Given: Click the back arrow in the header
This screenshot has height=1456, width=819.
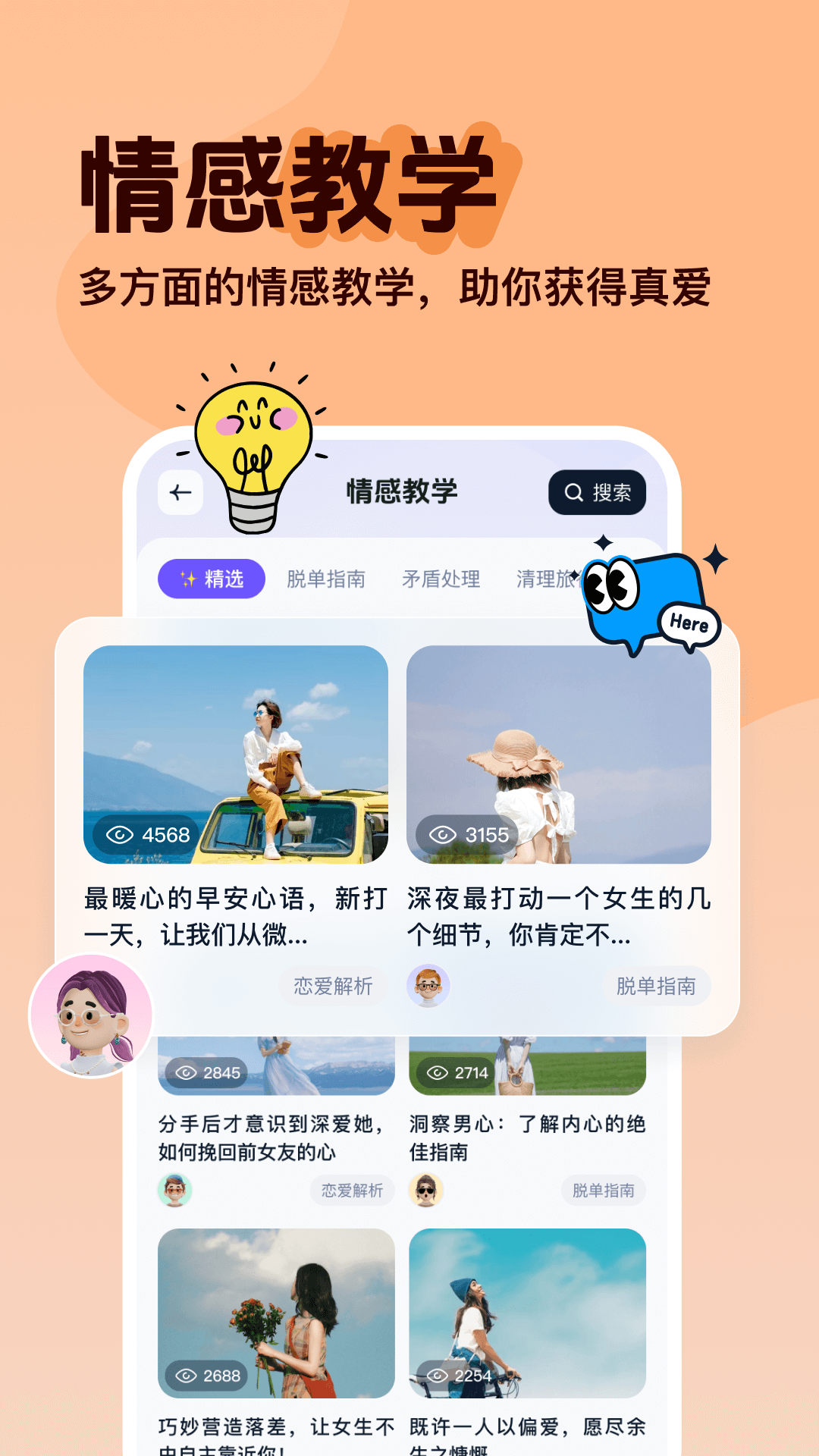Looking at the screenshot, I should pyautogui.click(x=180, y=491).
